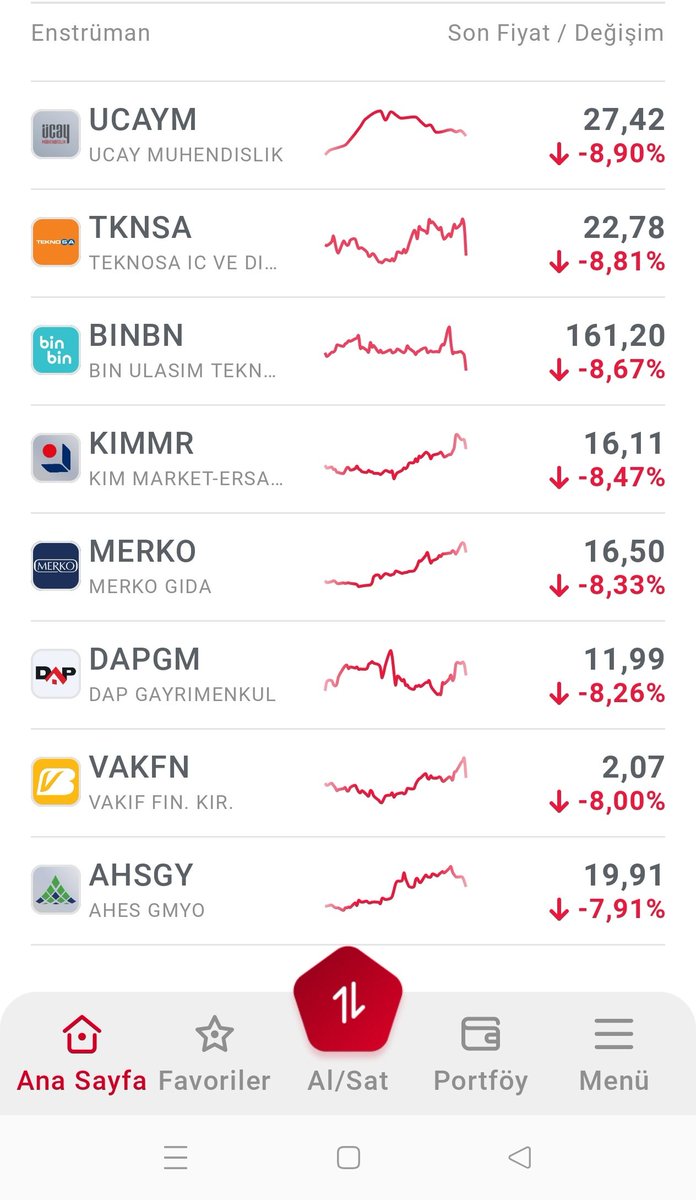Tap the system back button
The image size is (696, 1200).
tap(519, 1158)
